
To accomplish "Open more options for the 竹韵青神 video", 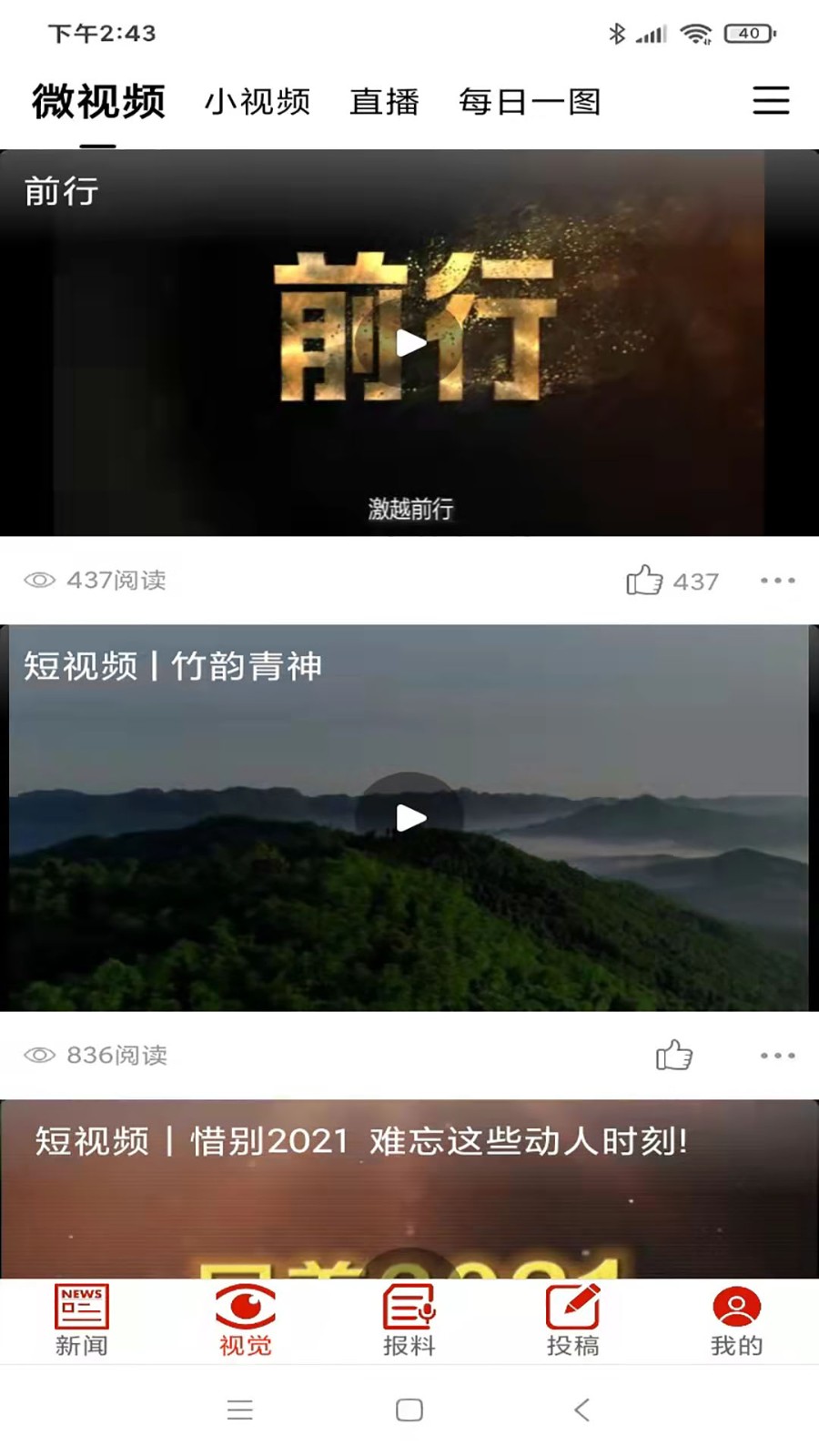I will coord(777,1055).
